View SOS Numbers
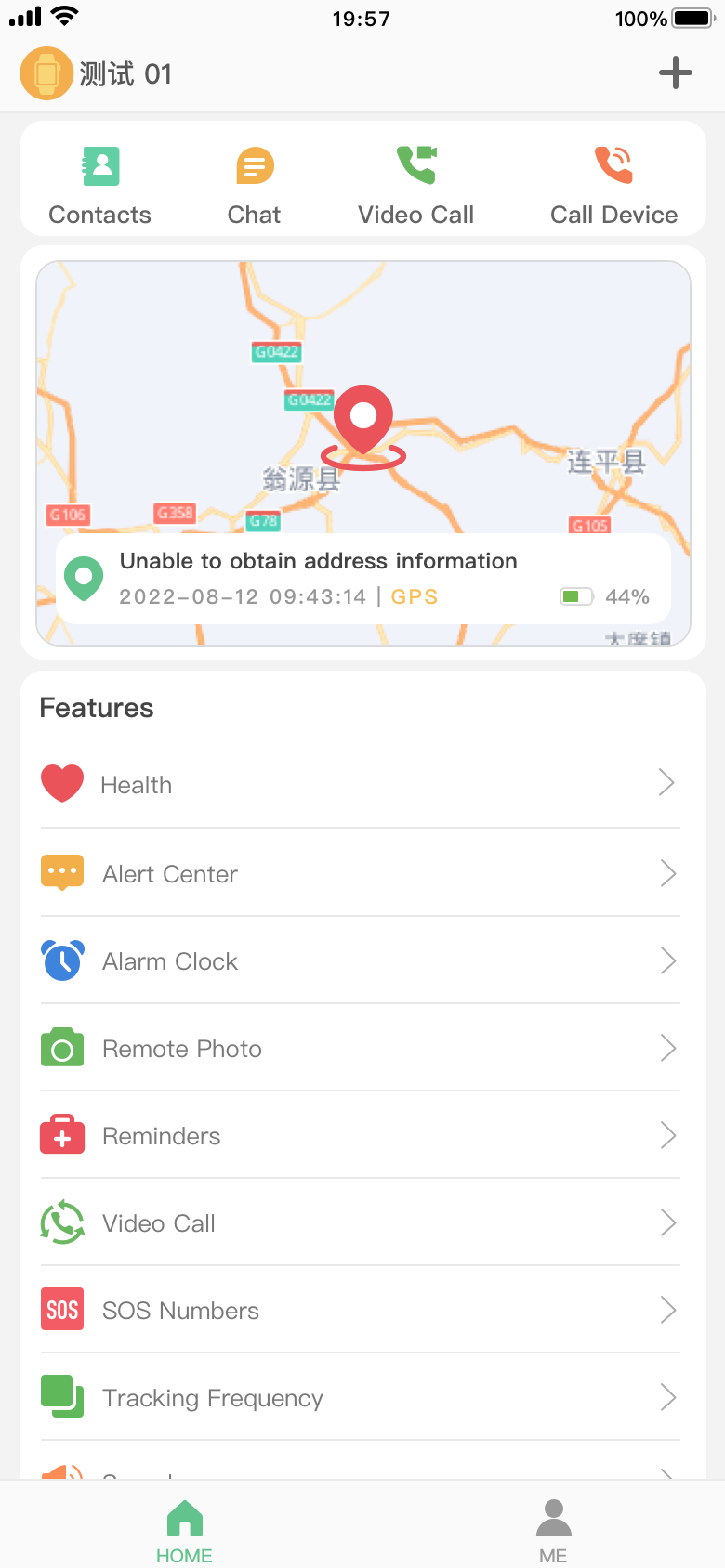The height and width of the screenshot is (1568, 725). (361, 1310)
